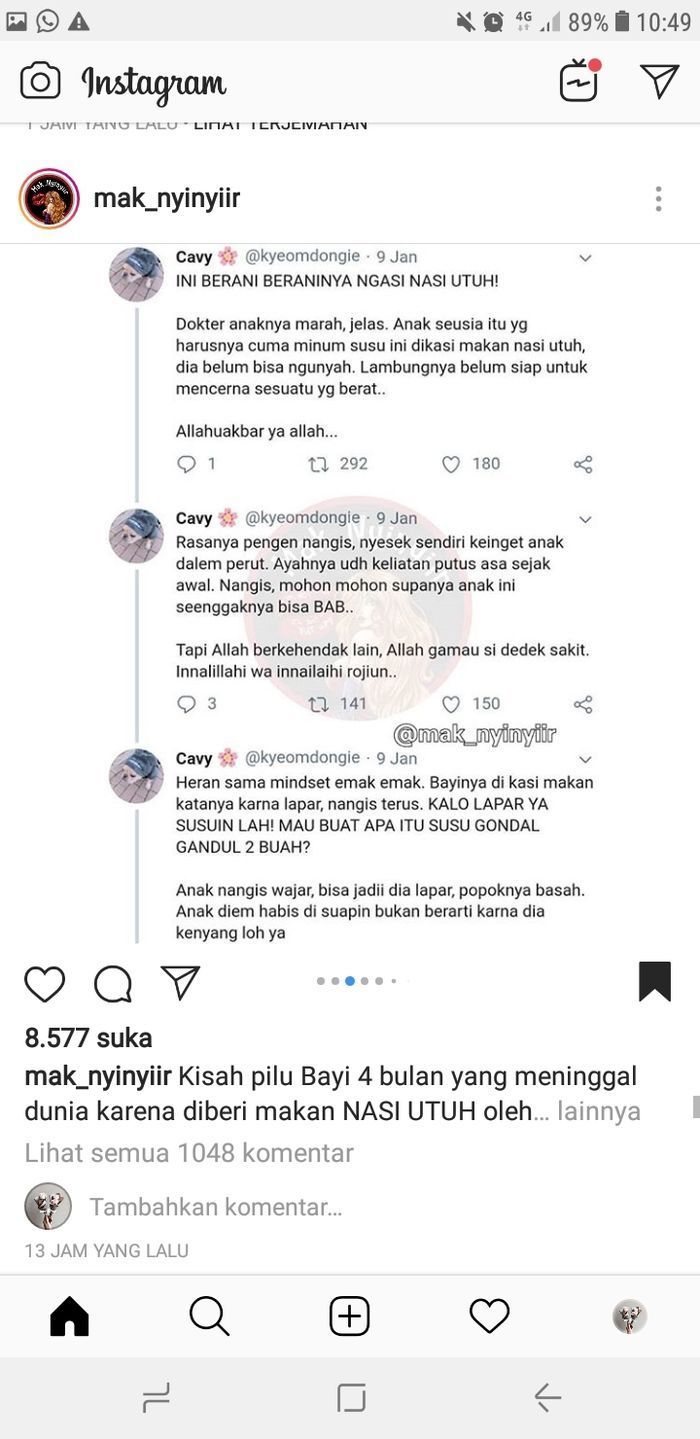Screen dimensions: 700x1439
Task: Comment on mak_nyinyiir's post
Action: pyautogui.click(x=113, y=983)
